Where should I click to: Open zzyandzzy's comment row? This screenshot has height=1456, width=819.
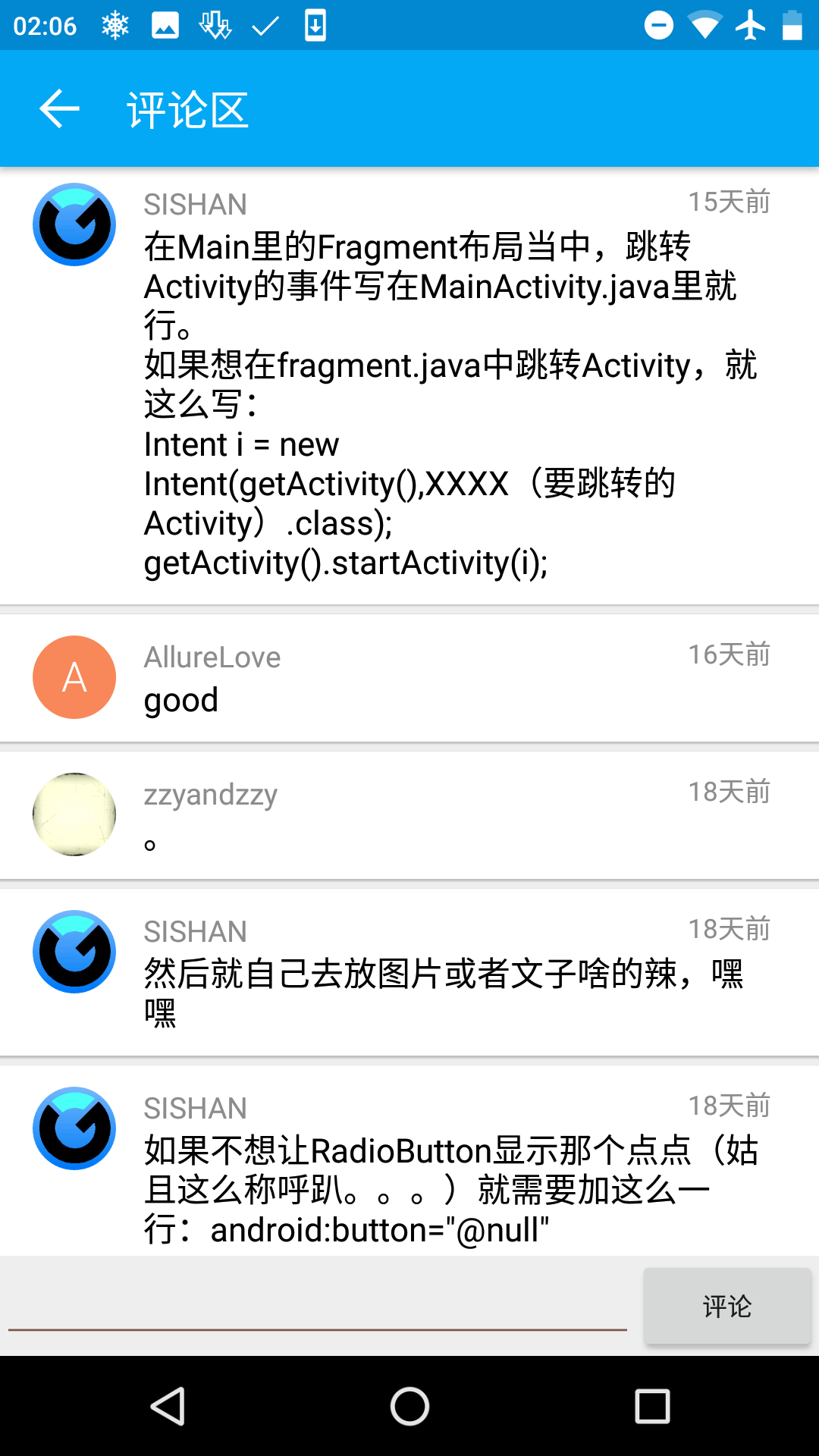click(409, 815)
